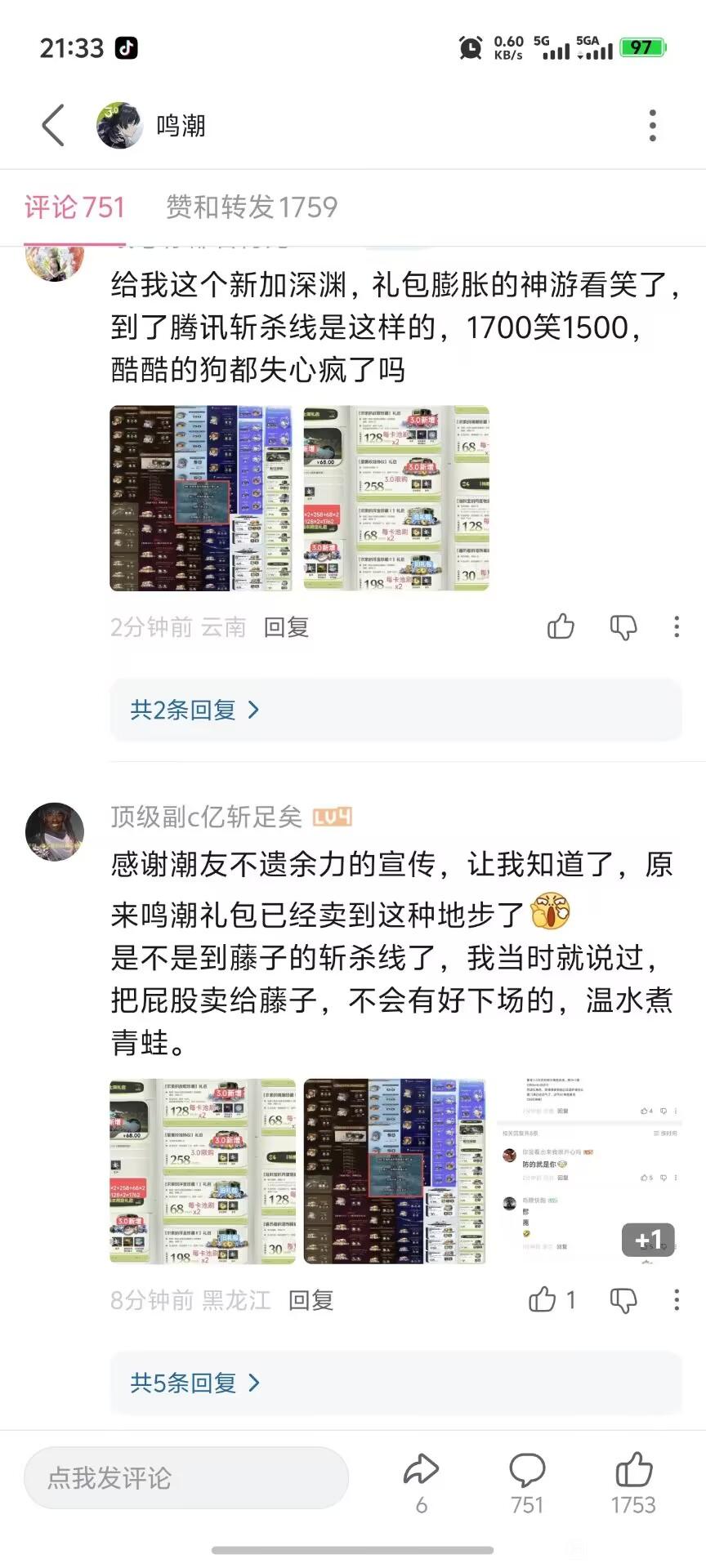Dislike the comment from 云南
The image size is (706, 1568).
pyautogui.click(x=623, y=627)
